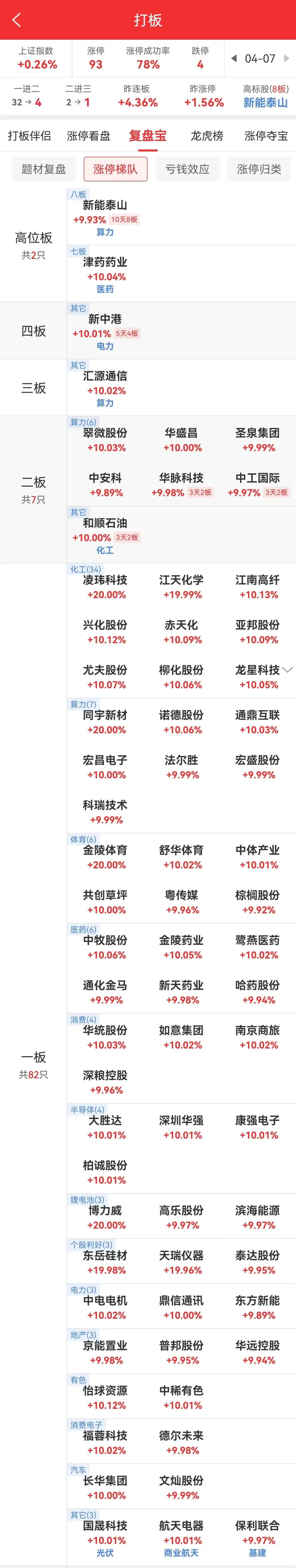This screenshot has height=1568, width=296.
Task: Select the 亏钱效应 chip
Action: coord(187,169)
